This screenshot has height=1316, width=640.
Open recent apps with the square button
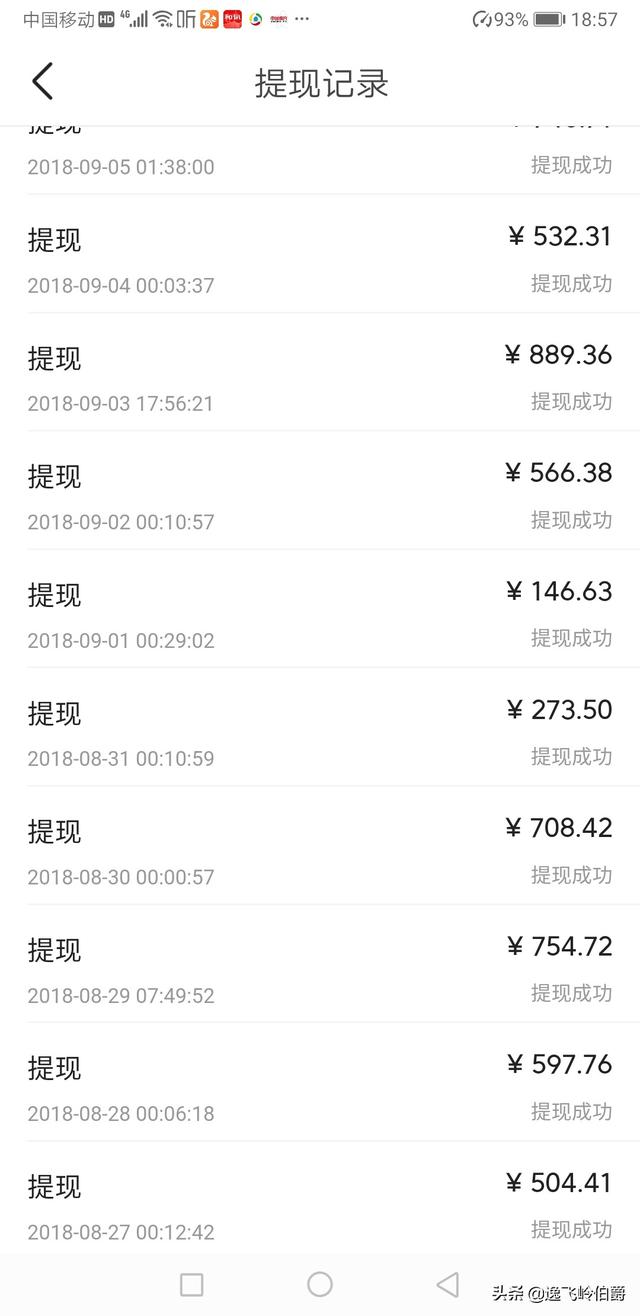point(191,1285)
